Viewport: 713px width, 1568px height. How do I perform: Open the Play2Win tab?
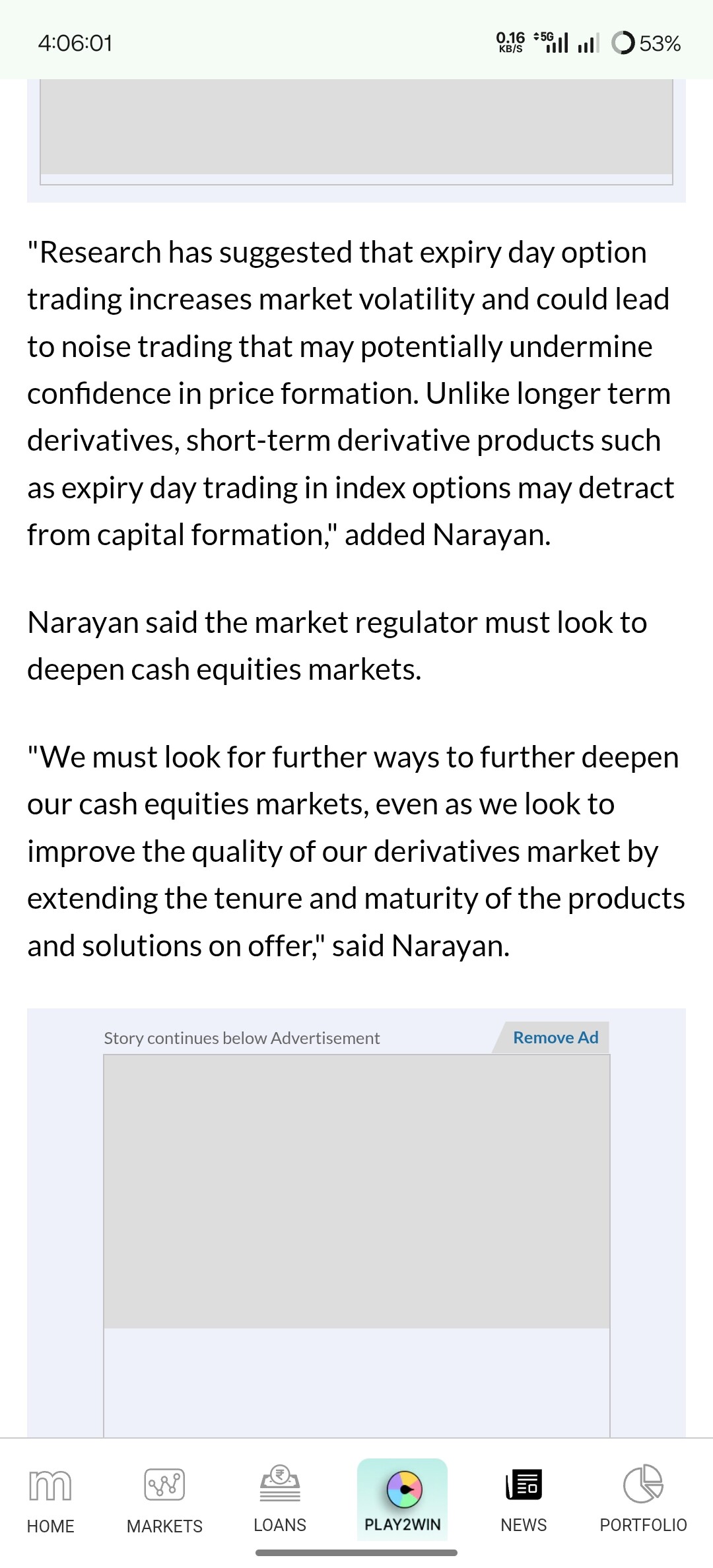[403, 1499]
